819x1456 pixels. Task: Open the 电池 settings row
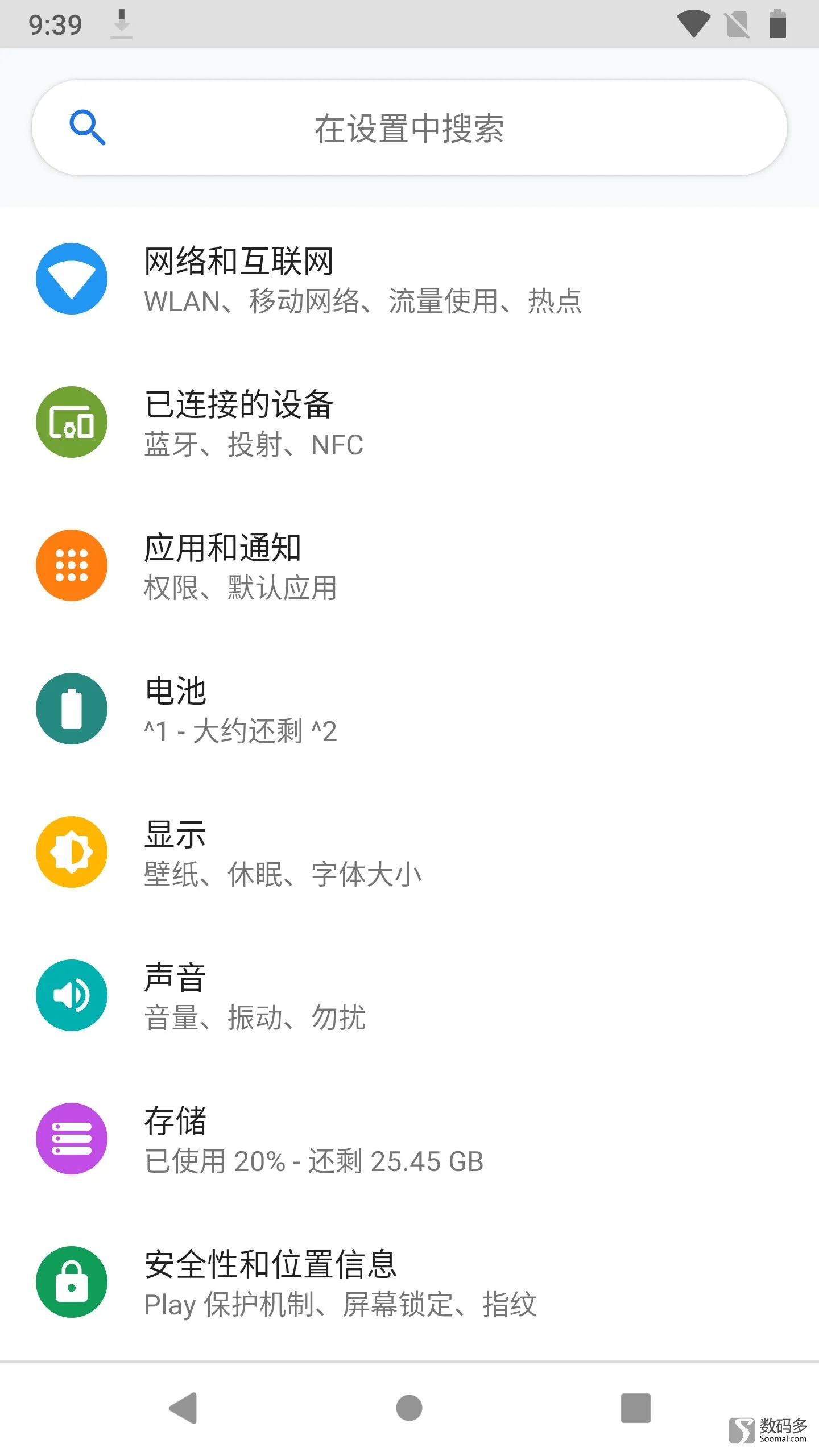(x=409, y=709)
